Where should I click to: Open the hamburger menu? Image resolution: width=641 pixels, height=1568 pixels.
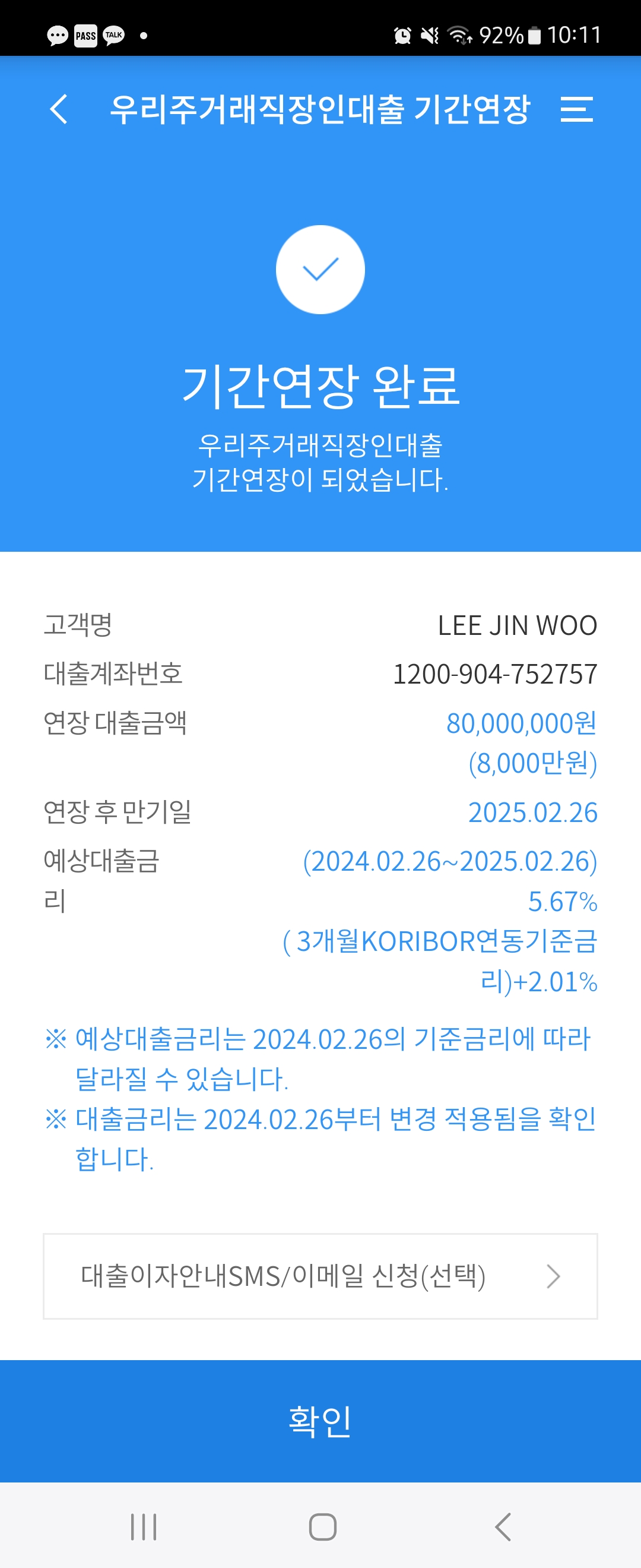[x=576, y=109]
